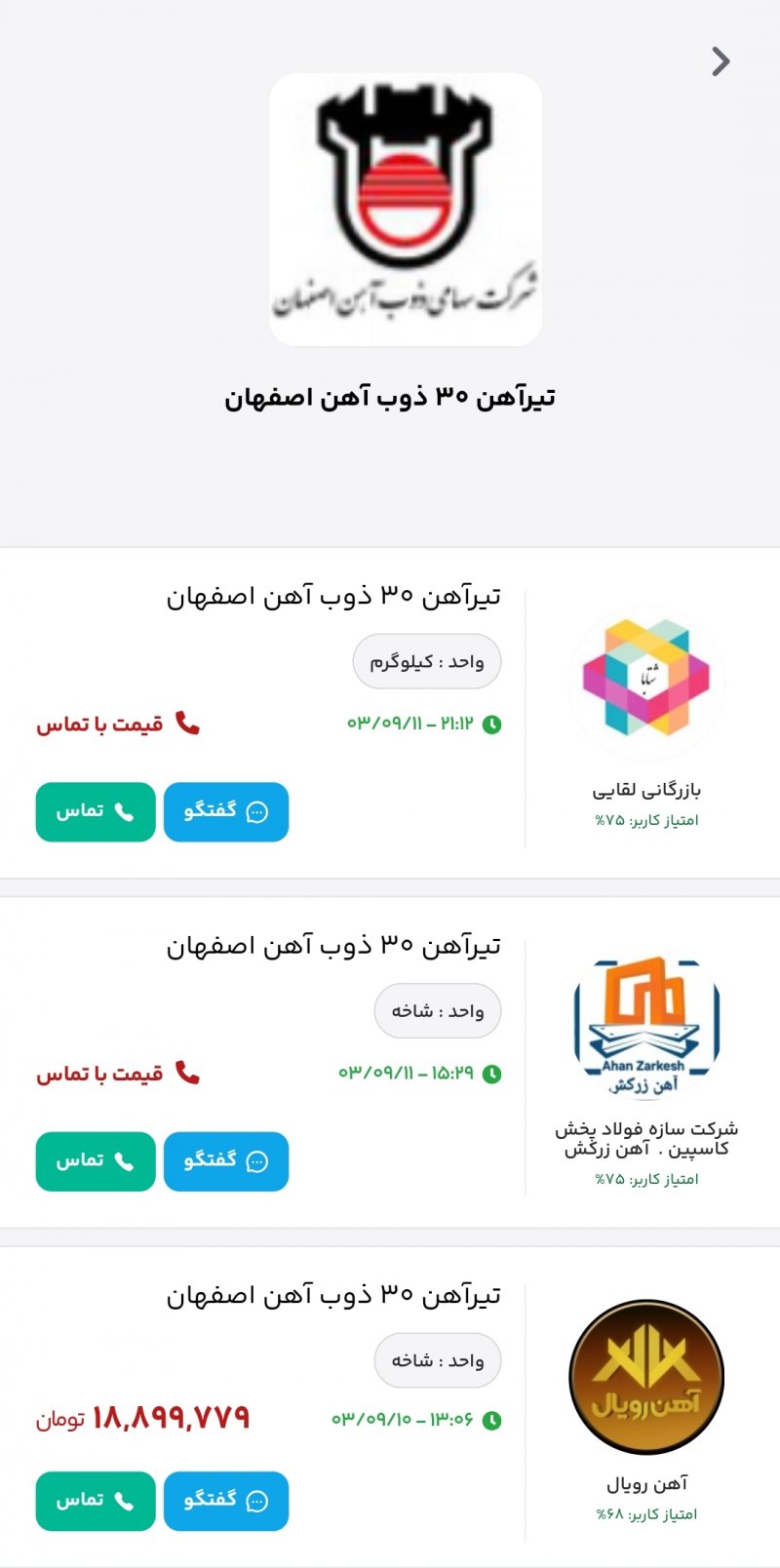The height and width of the screenshot is (1568, 780).
Task: Call (تماس) آهن رویال seller
Action: click(96, 1501)
